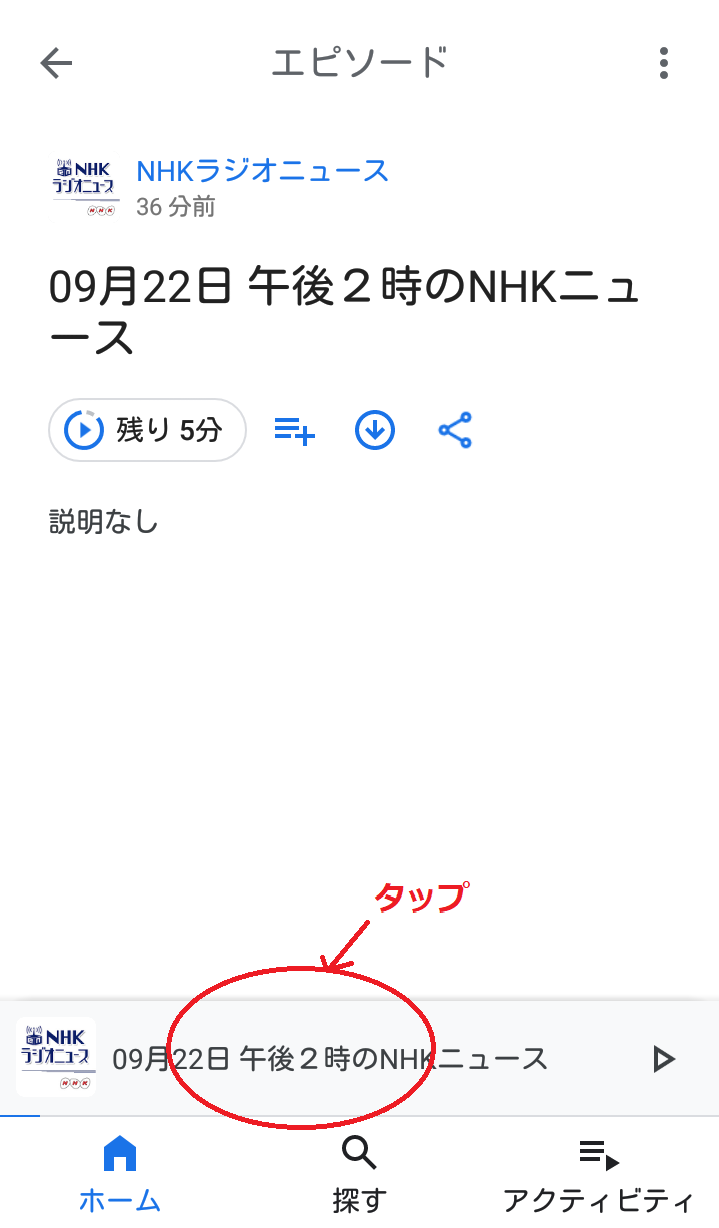The width and height of the screenshot is (719, 1228).
Task: Tap play in the mini player
Action: pos(663,1058)
